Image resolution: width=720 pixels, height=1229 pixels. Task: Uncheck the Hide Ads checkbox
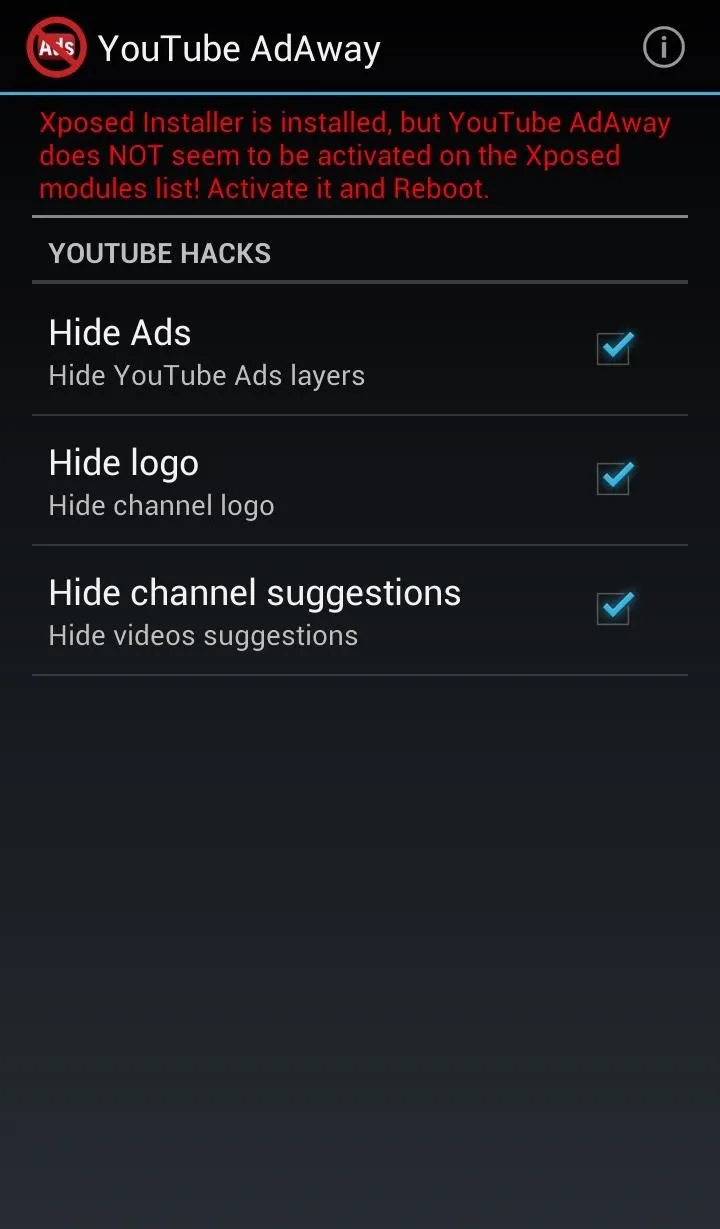[614, 348]
